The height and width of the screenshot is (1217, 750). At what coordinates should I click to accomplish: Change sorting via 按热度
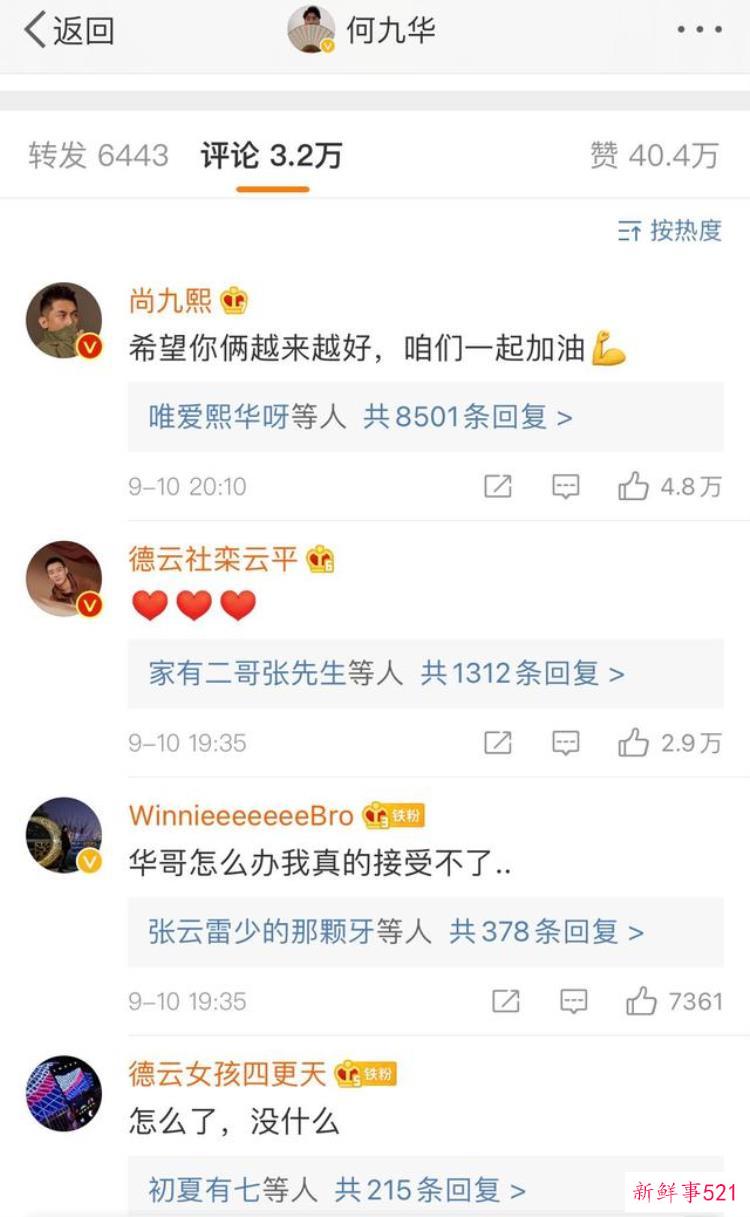point(670,231)
